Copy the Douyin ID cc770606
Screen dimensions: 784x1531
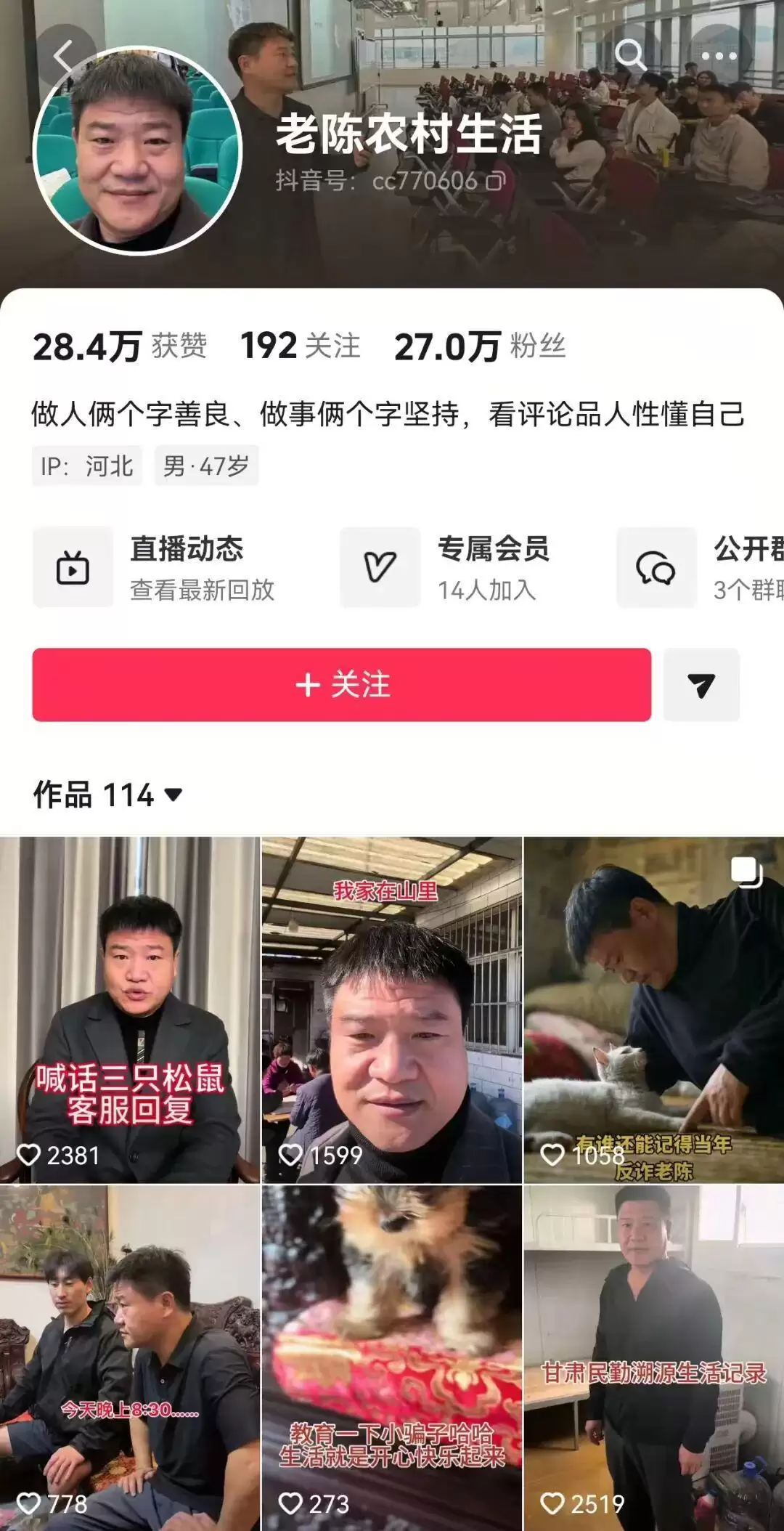click(x=496, y=181)
